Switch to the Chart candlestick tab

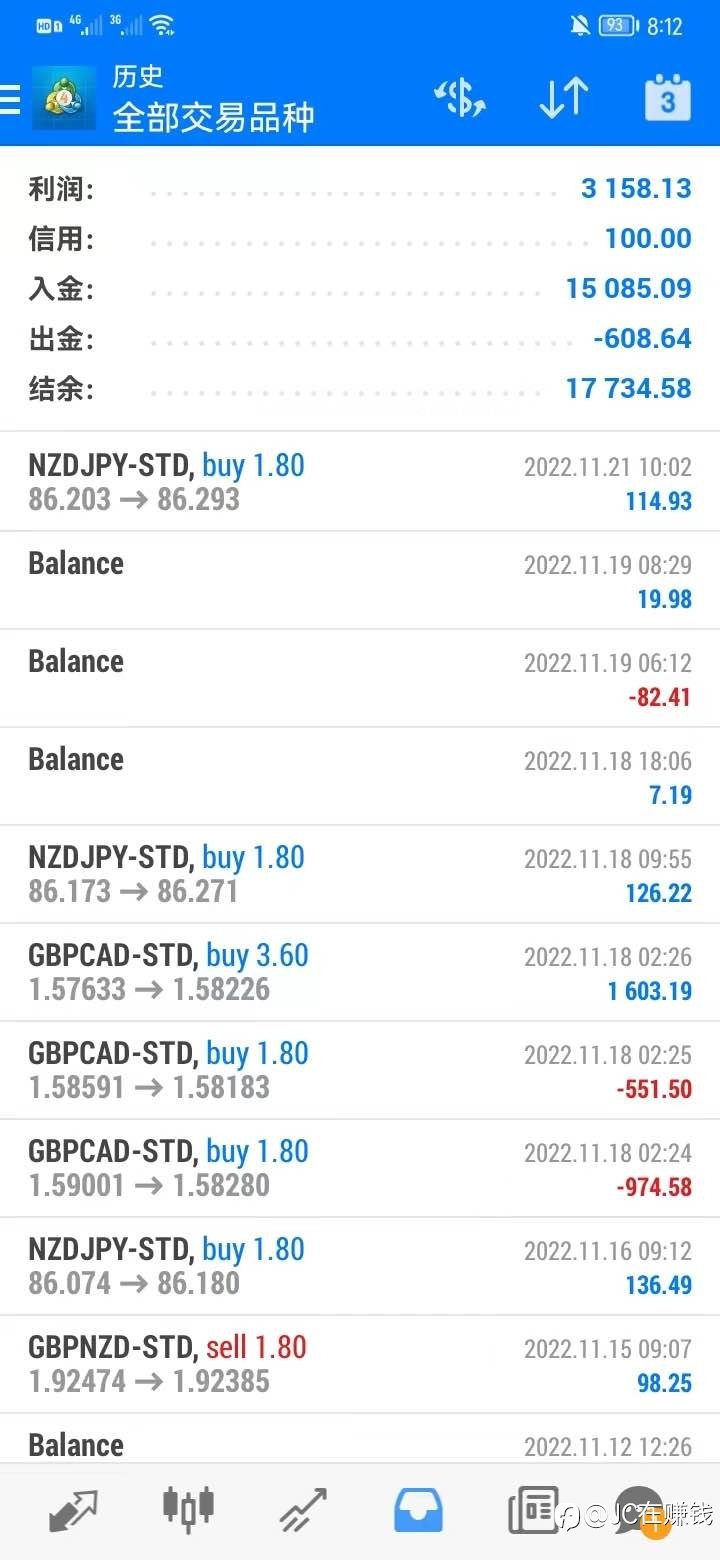(188, 1506)
